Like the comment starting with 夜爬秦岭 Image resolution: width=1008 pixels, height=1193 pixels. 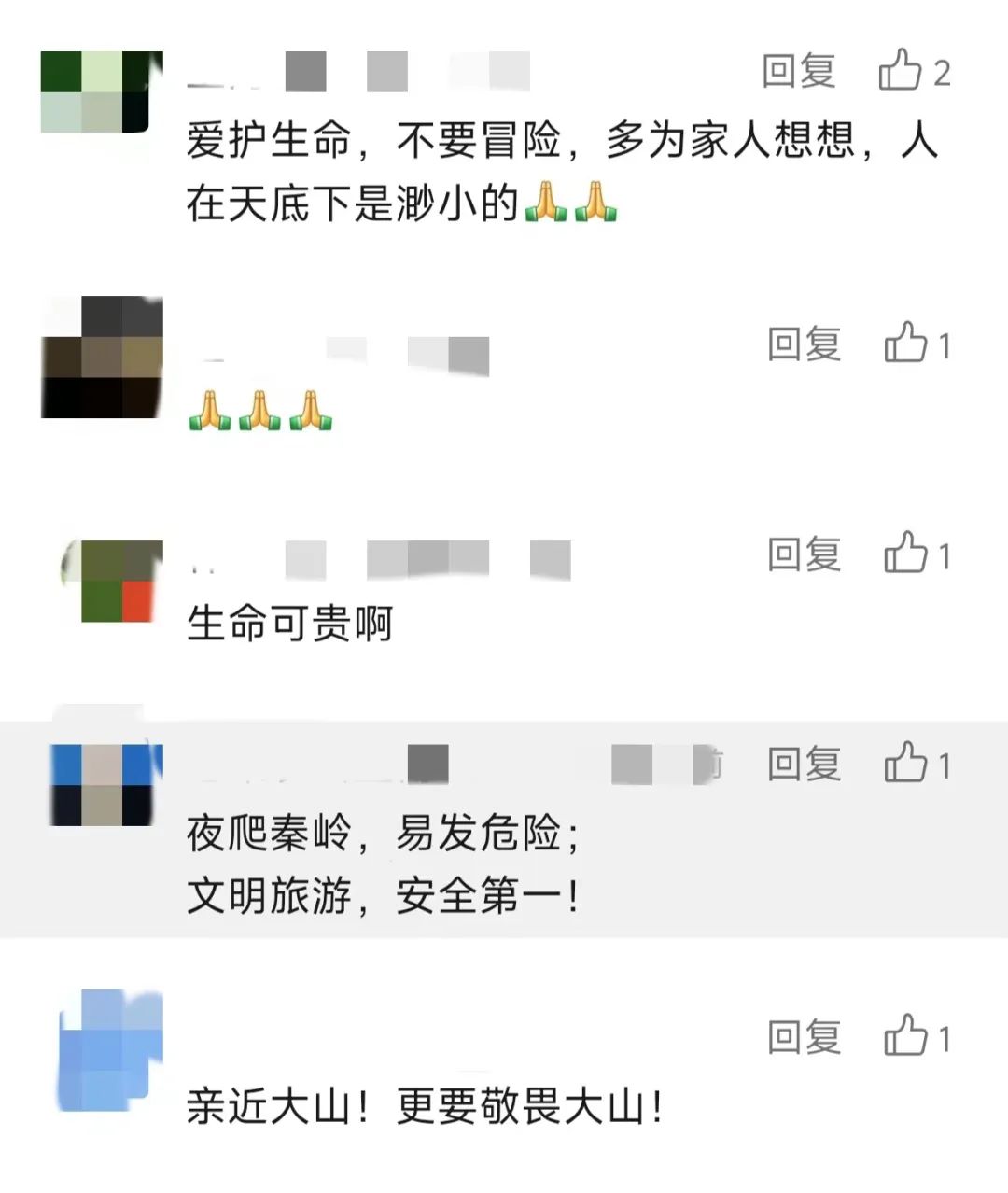point(905,764)
